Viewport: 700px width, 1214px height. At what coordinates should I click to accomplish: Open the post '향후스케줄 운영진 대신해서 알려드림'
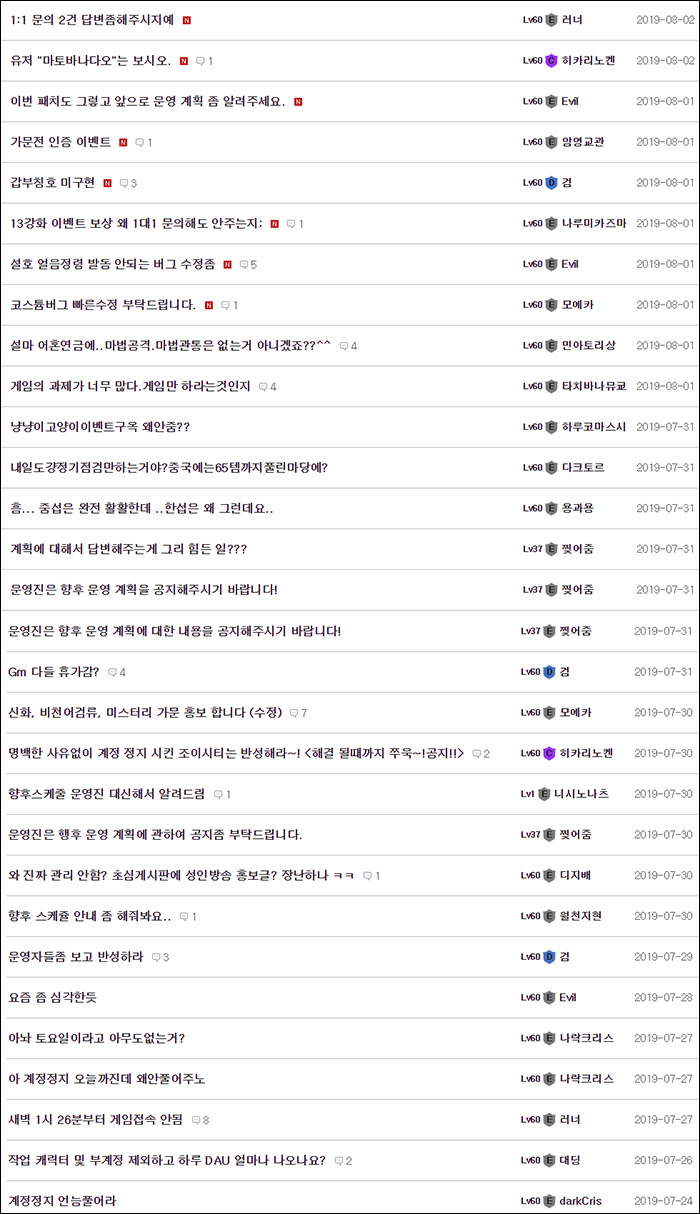pos(106,794)
